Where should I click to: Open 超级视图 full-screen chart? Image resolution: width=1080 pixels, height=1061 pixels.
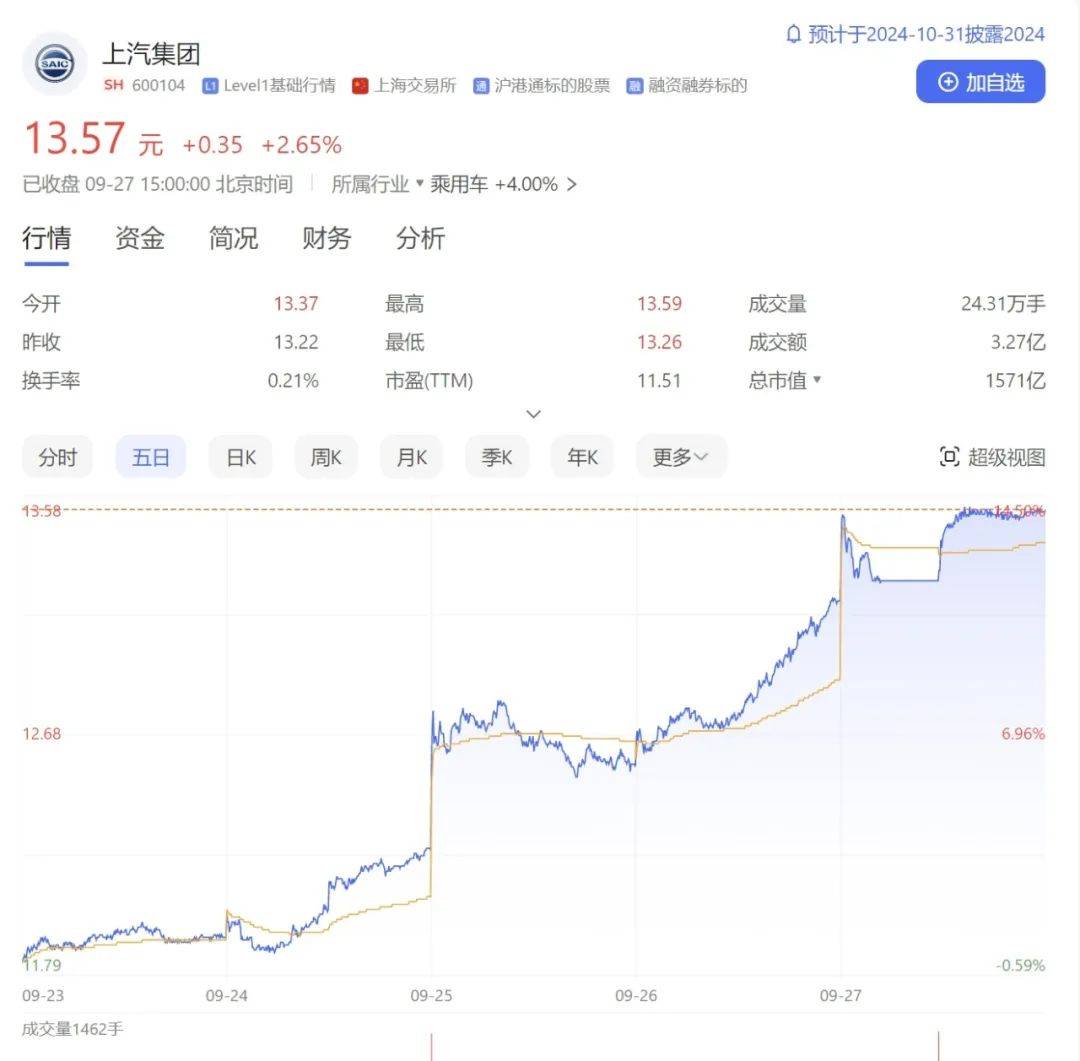[x=992, y=457]
